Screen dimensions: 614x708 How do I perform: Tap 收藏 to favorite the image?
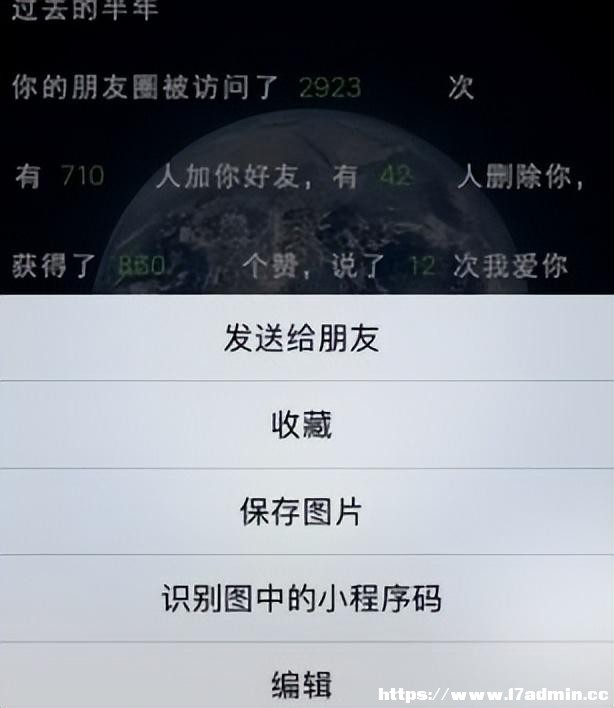pyautogui.click(x=301, y=425)
